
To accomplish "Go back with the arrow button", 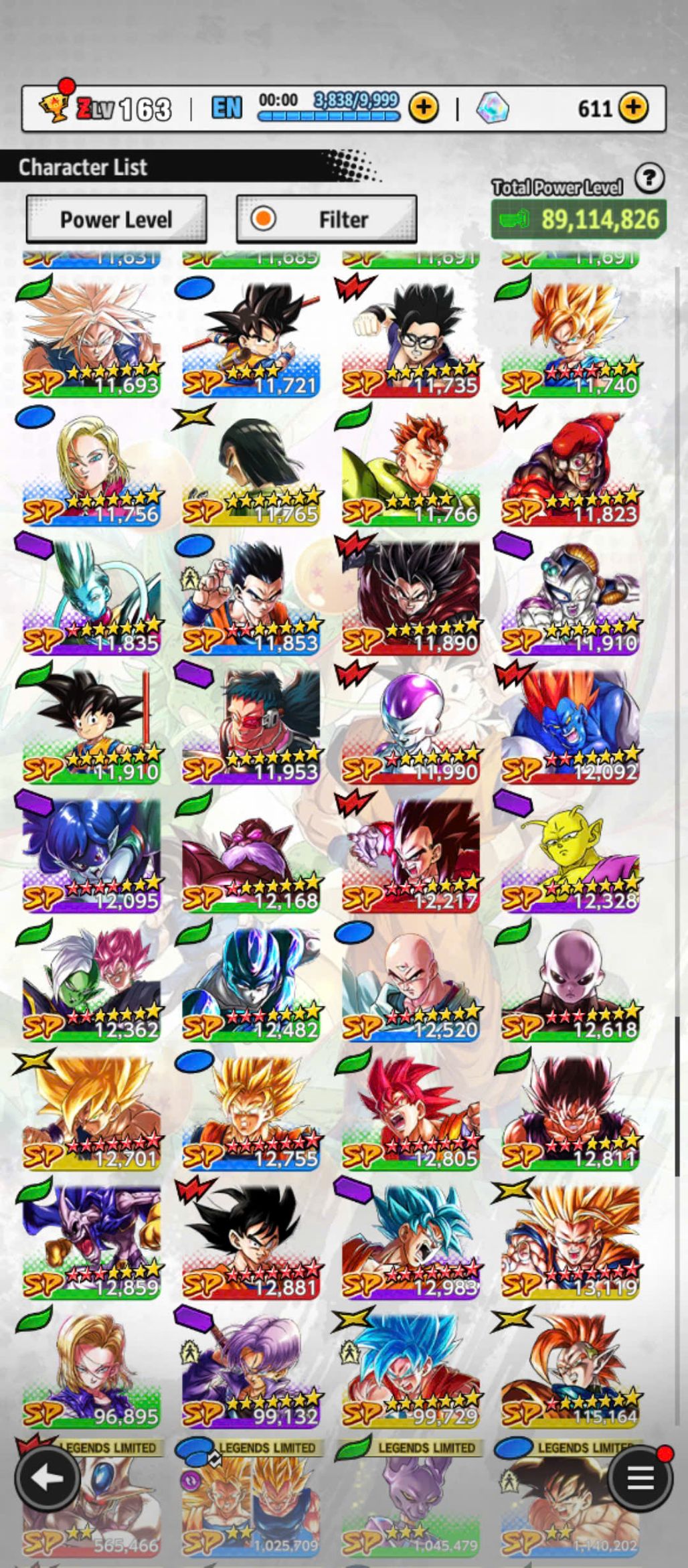I will pyautogui.click(x=46, y=1478).
